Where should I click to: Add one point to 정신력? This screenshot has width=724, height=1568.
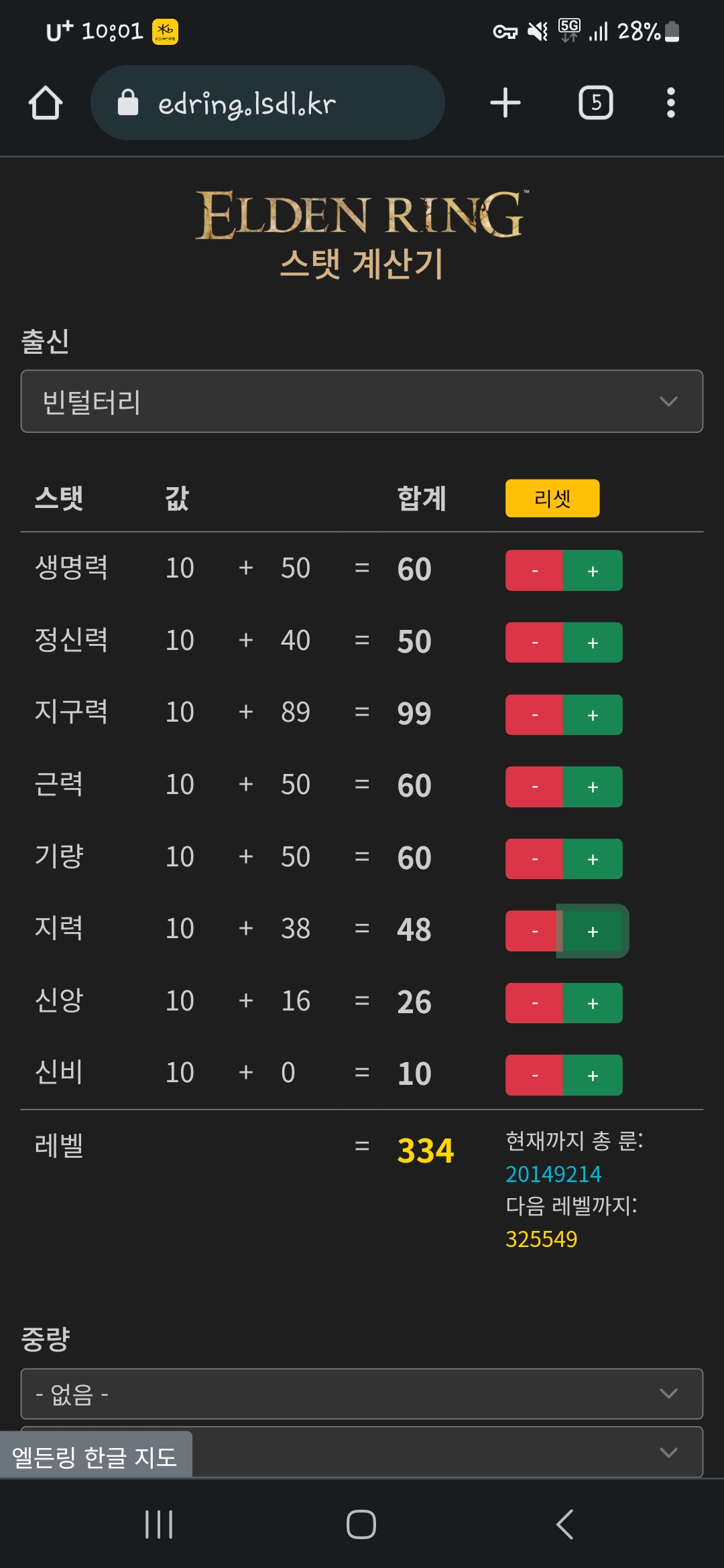pos(593,643)
